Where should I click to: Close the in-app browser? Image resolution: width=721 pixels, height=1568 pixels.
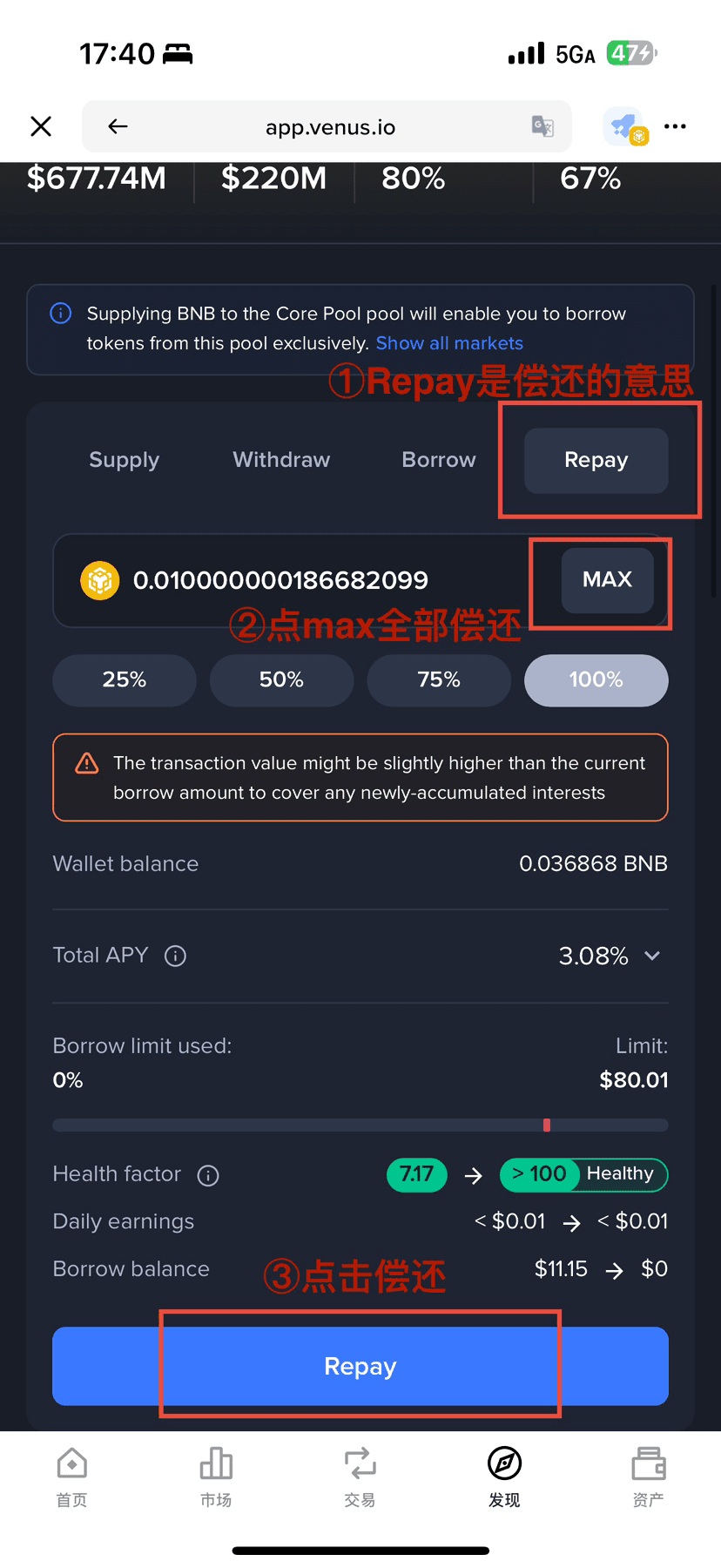(41, 126)
